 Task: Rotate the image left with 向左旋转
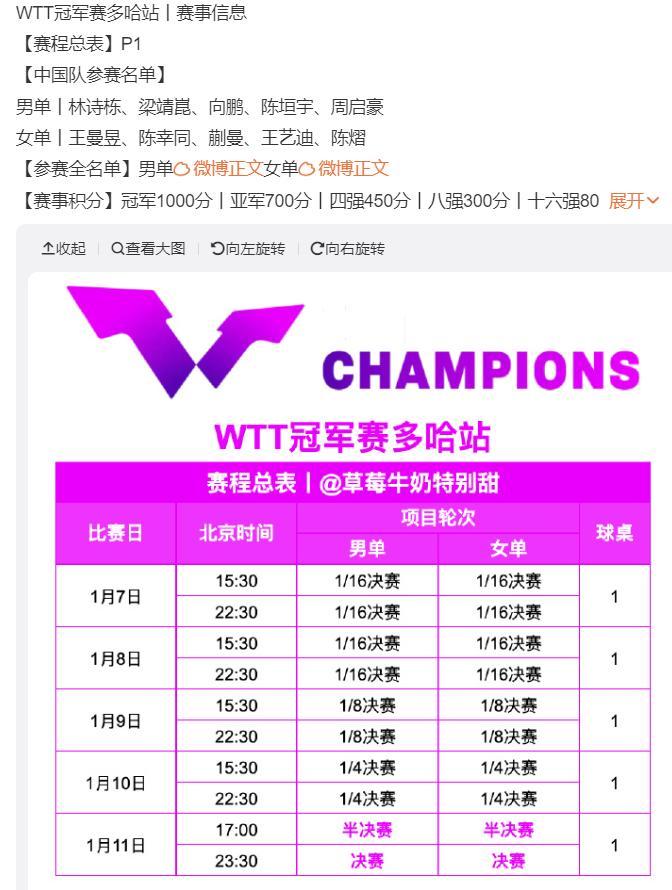coord(248,248)
